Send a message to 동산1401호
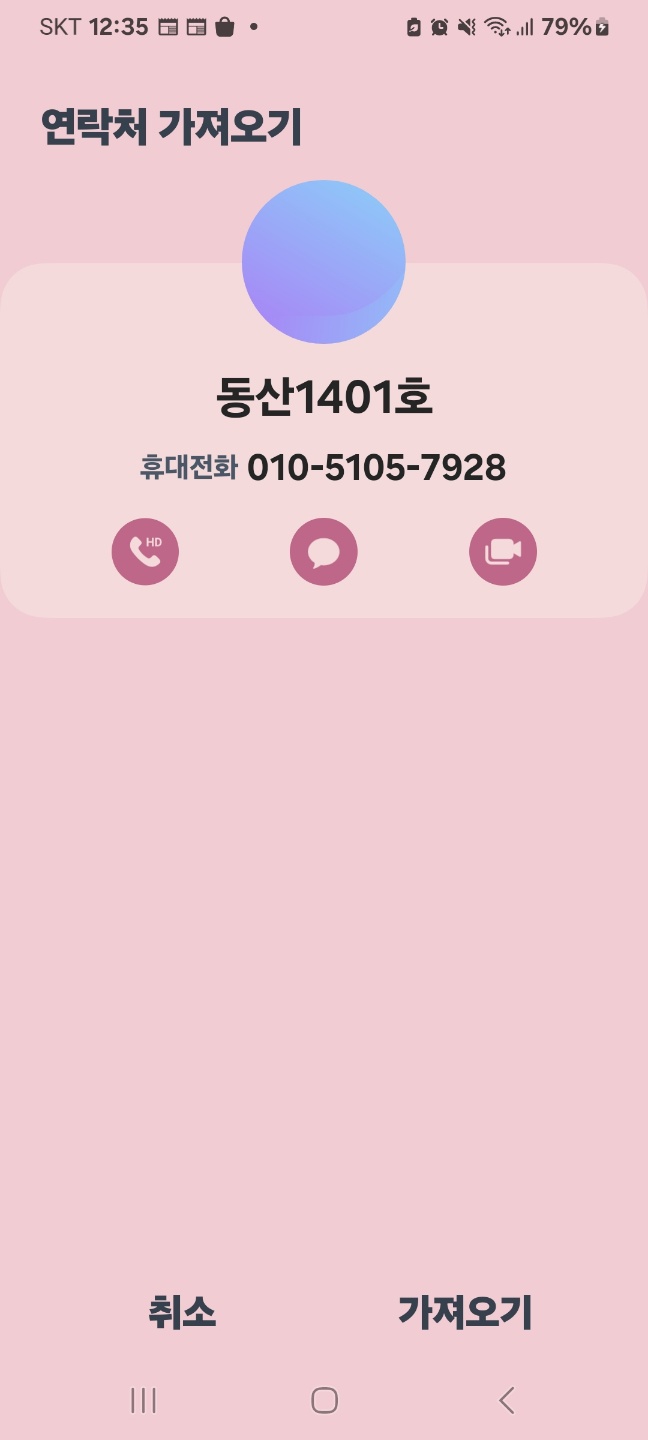 click(x=324, y=552)
